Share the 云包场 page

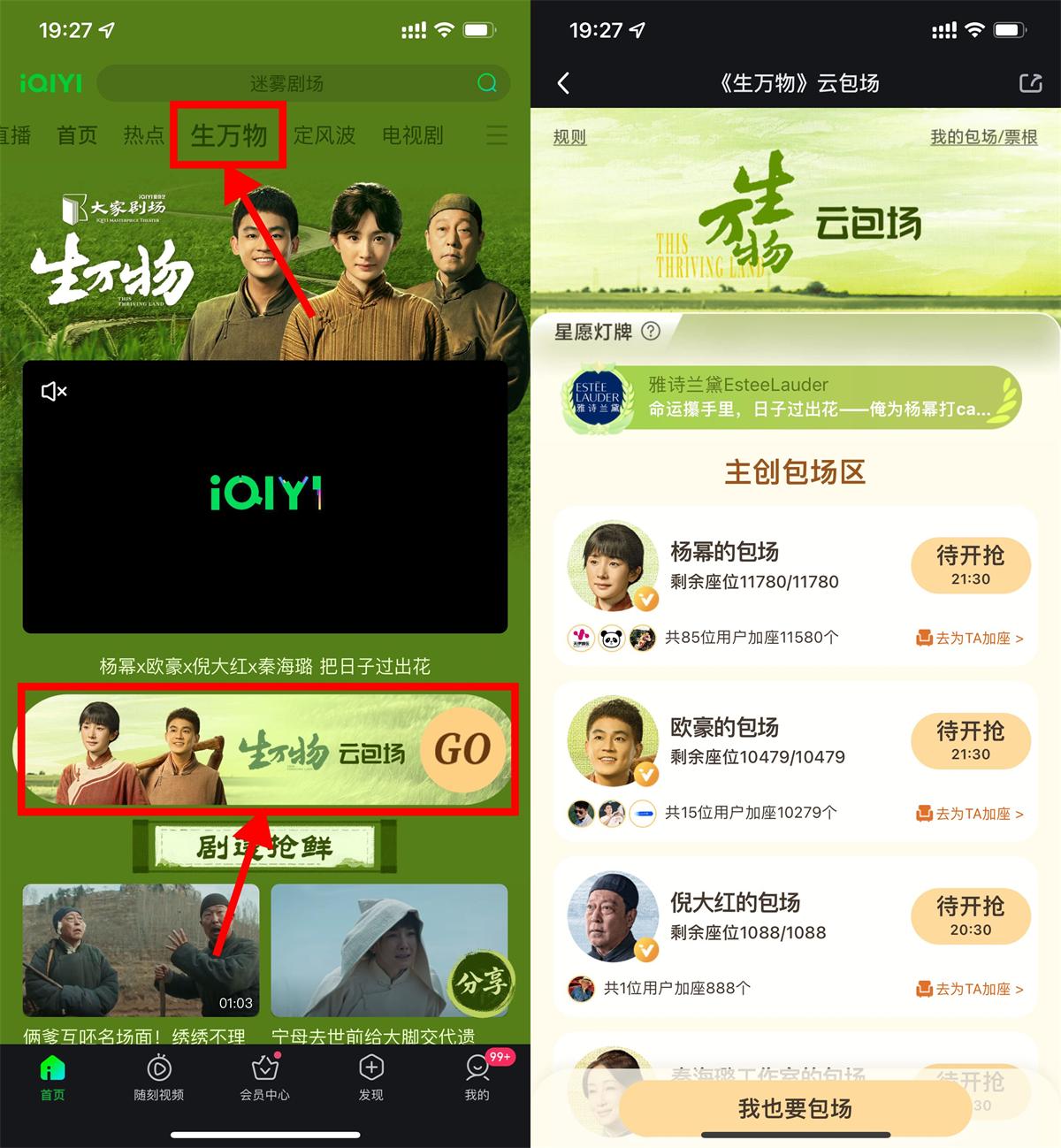point(1030,83)
